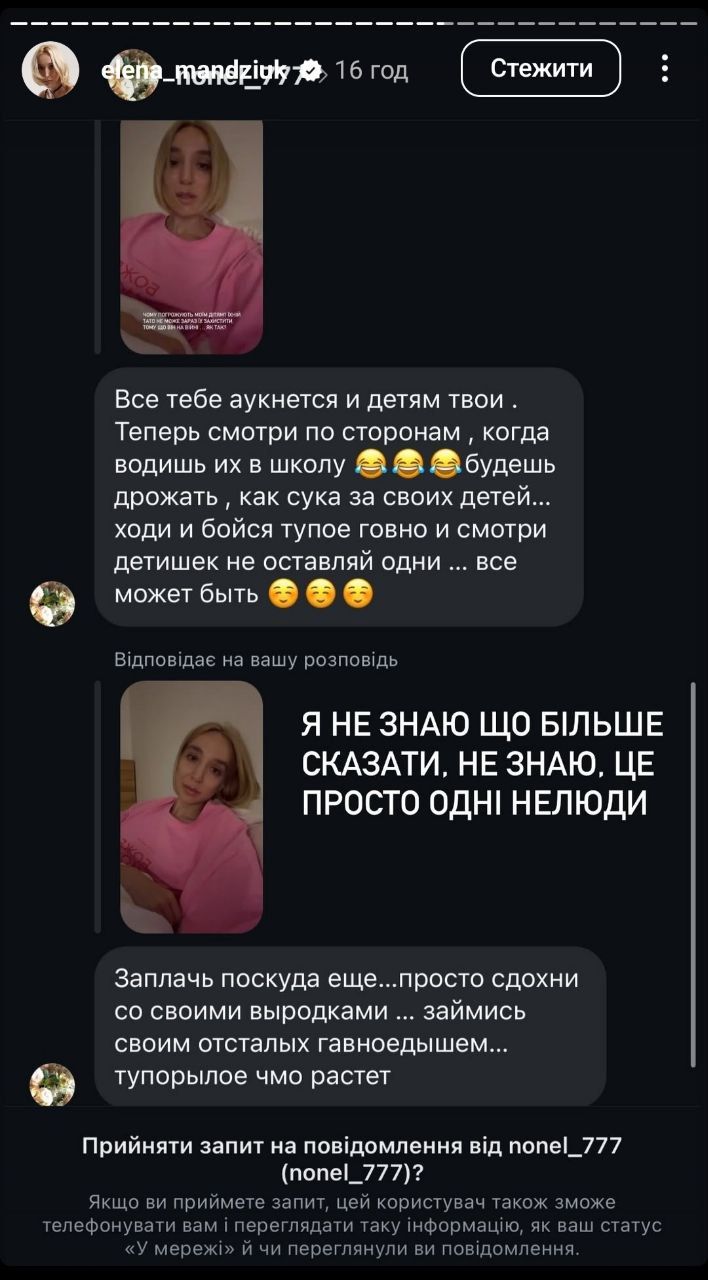Image resolution: width=708 pixels, height=1280 pixels.
Task: Open elena_mandziuk's profile avatar
Action: click(x=50, y=70)
